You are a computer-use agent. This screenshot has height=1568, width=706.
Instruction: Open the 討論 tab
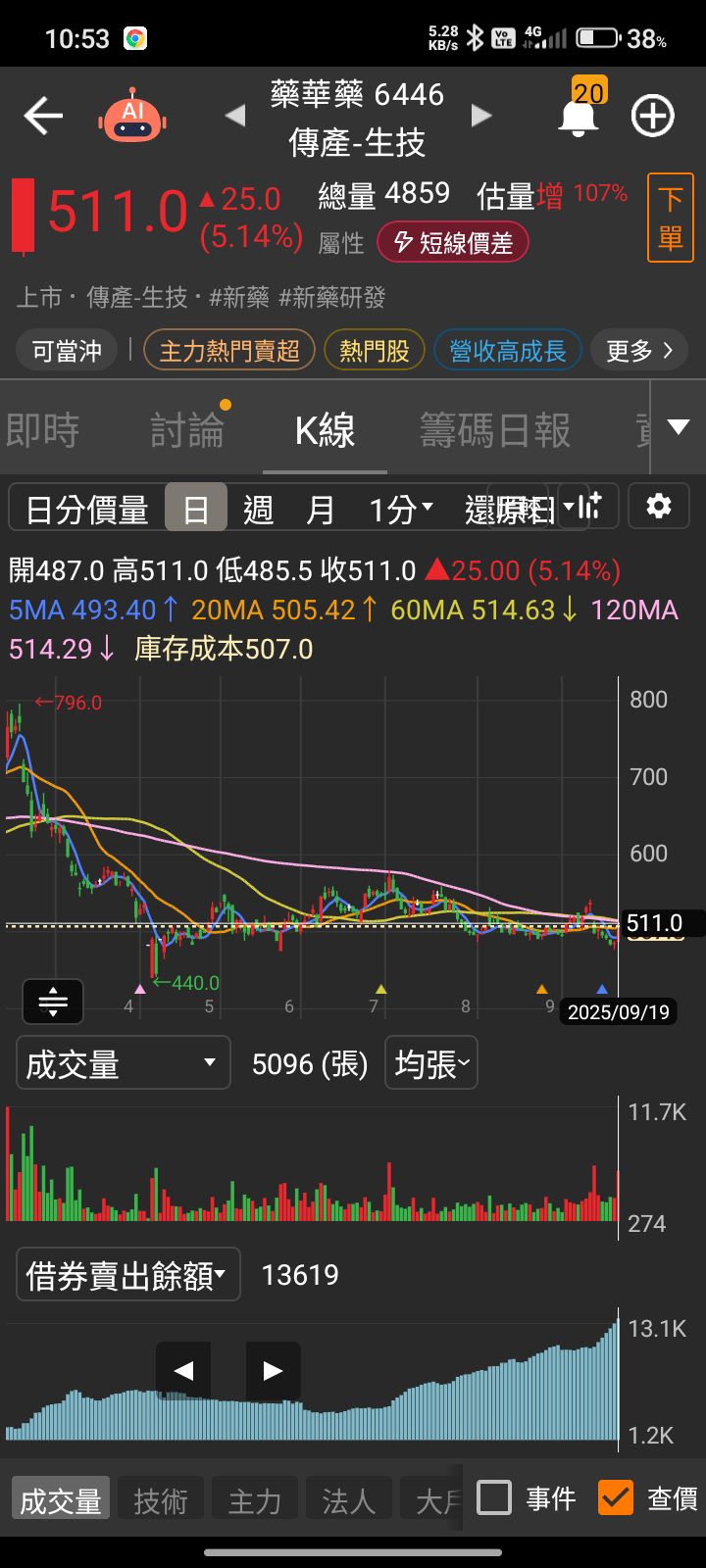(x=187, y=430)
